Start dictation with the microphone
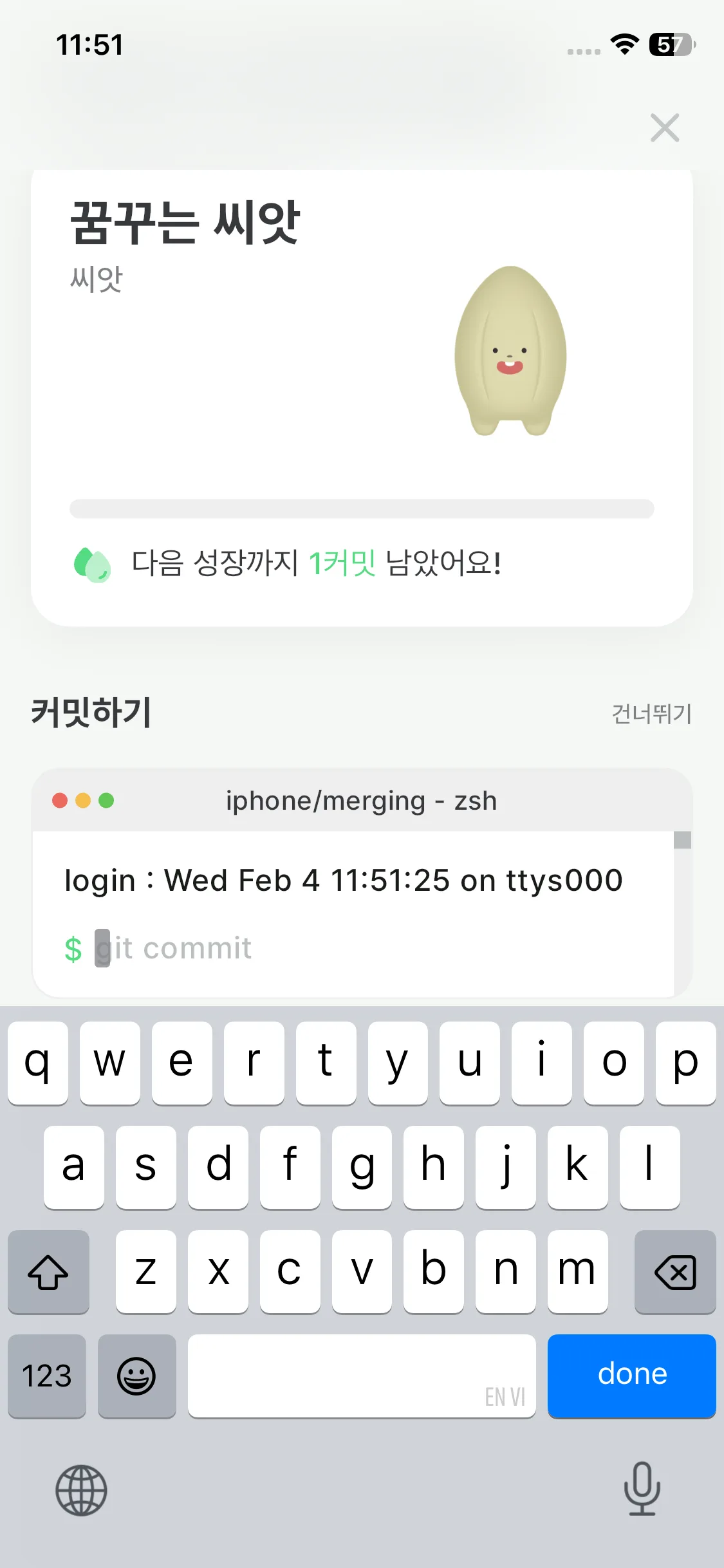Image resolution: width=724 pixels, height=1568 pixels. 642,1488
